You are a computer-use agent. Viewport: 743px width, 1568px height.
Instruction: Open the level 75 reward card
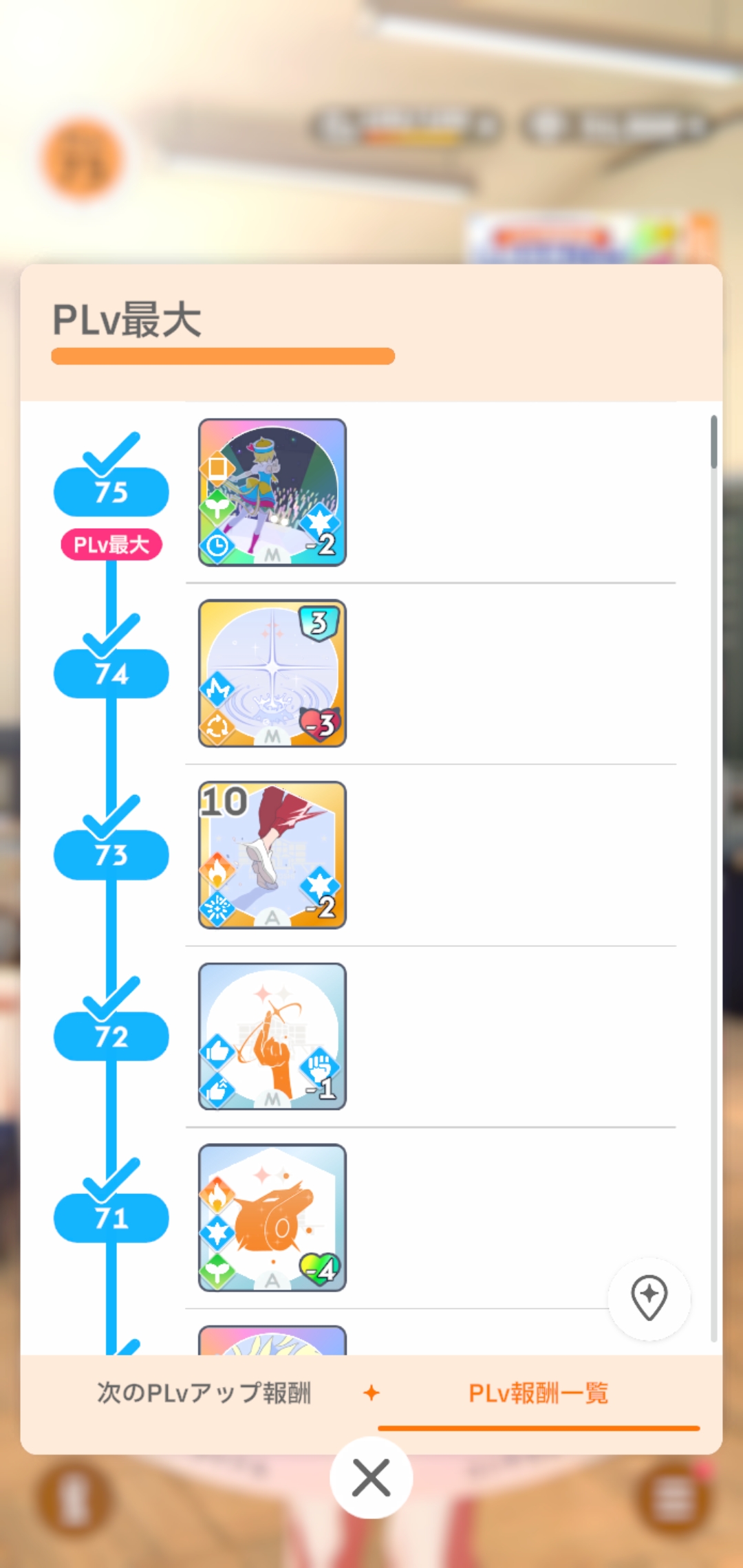[x=272, y=492]
